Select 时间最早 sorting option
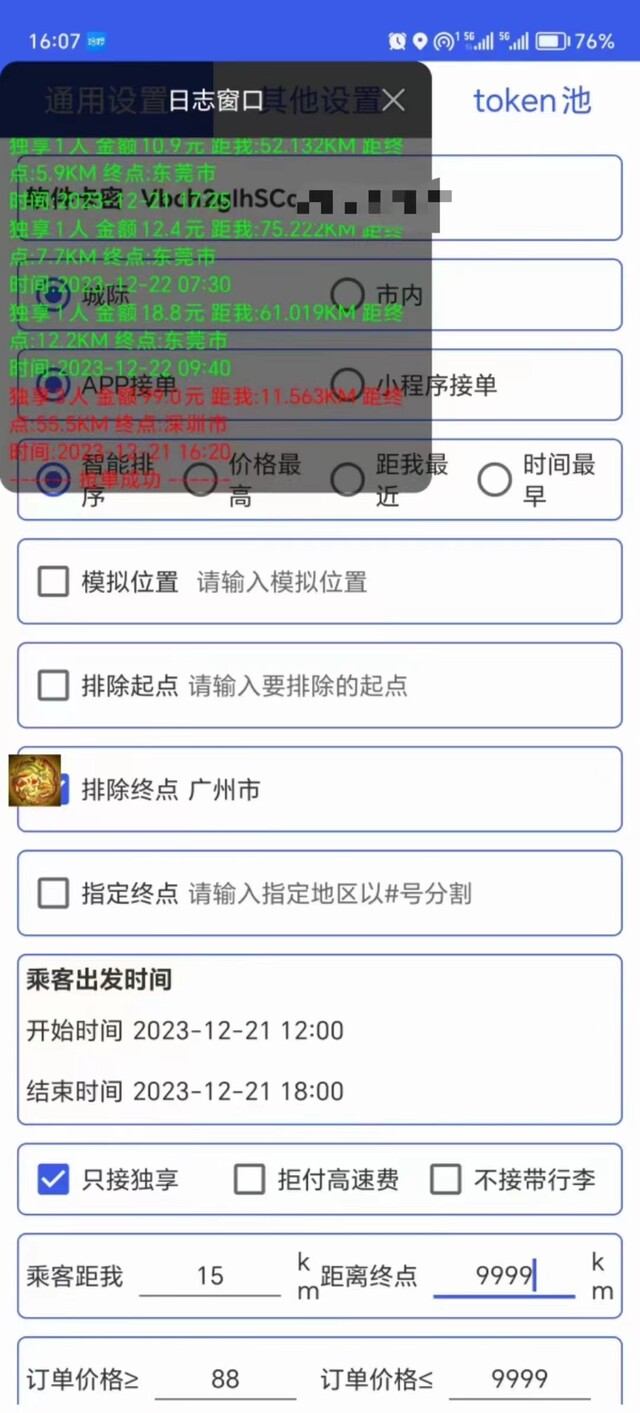The width and height of the screenshot is (640, 1413). click(x=494, y=480)
